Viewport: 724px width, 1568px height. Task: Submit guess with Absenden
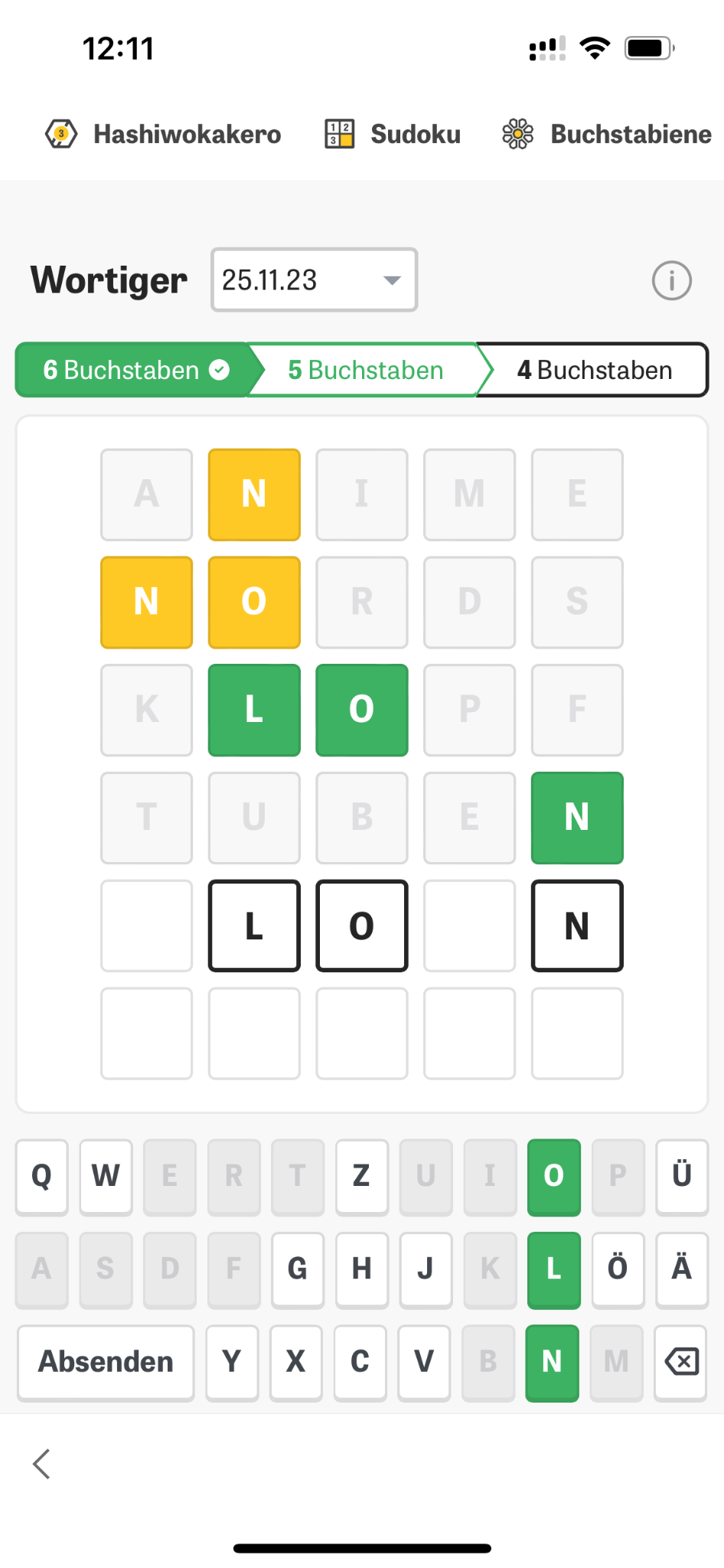point(106,1362)
